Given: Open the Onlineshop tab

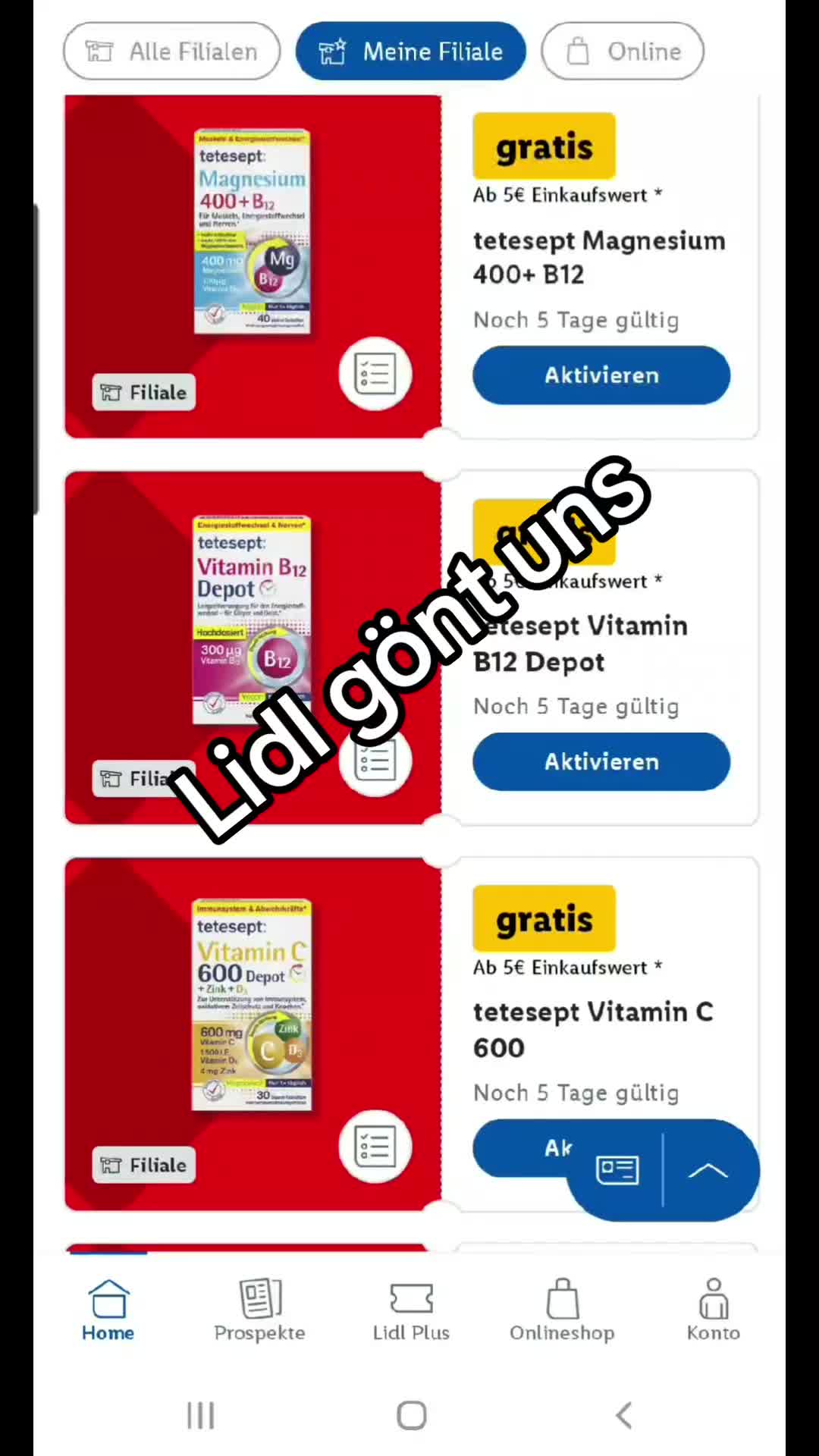Looking at the screenshot, I should pyautogui.click(x=562, y=1310).
